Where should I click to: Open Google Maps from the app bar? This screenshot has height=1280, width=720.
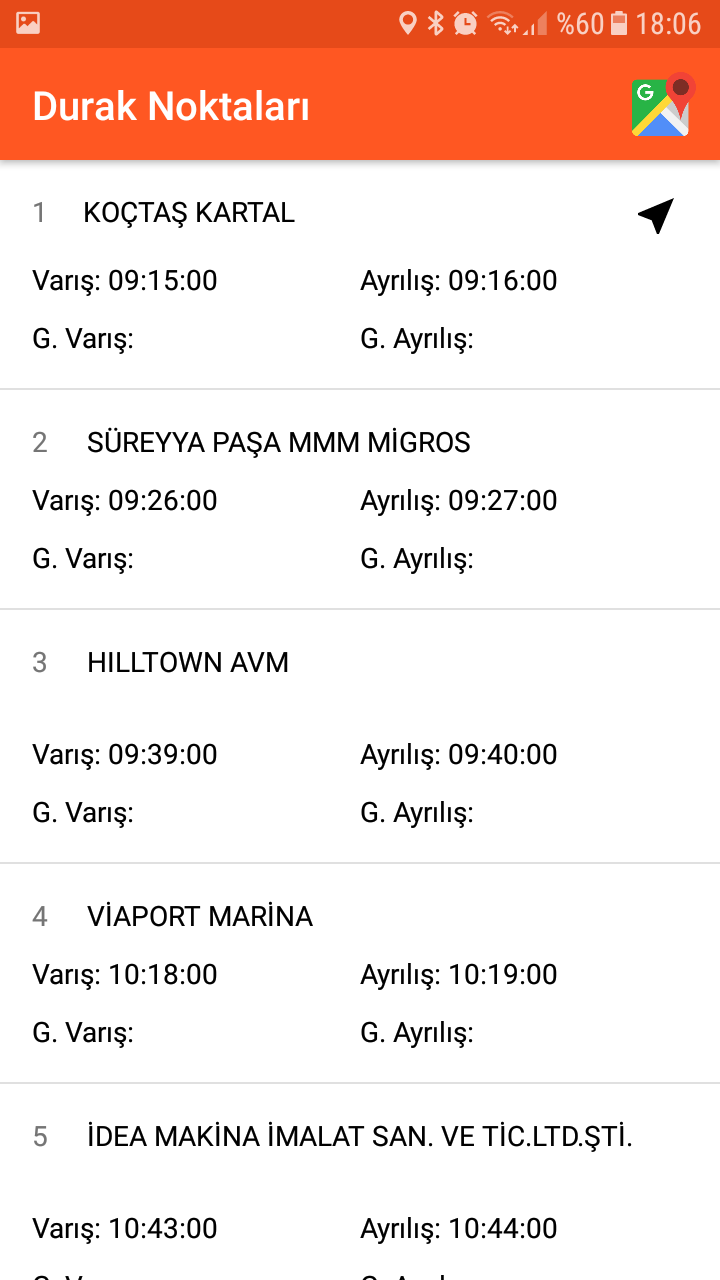tap(661, 105)
